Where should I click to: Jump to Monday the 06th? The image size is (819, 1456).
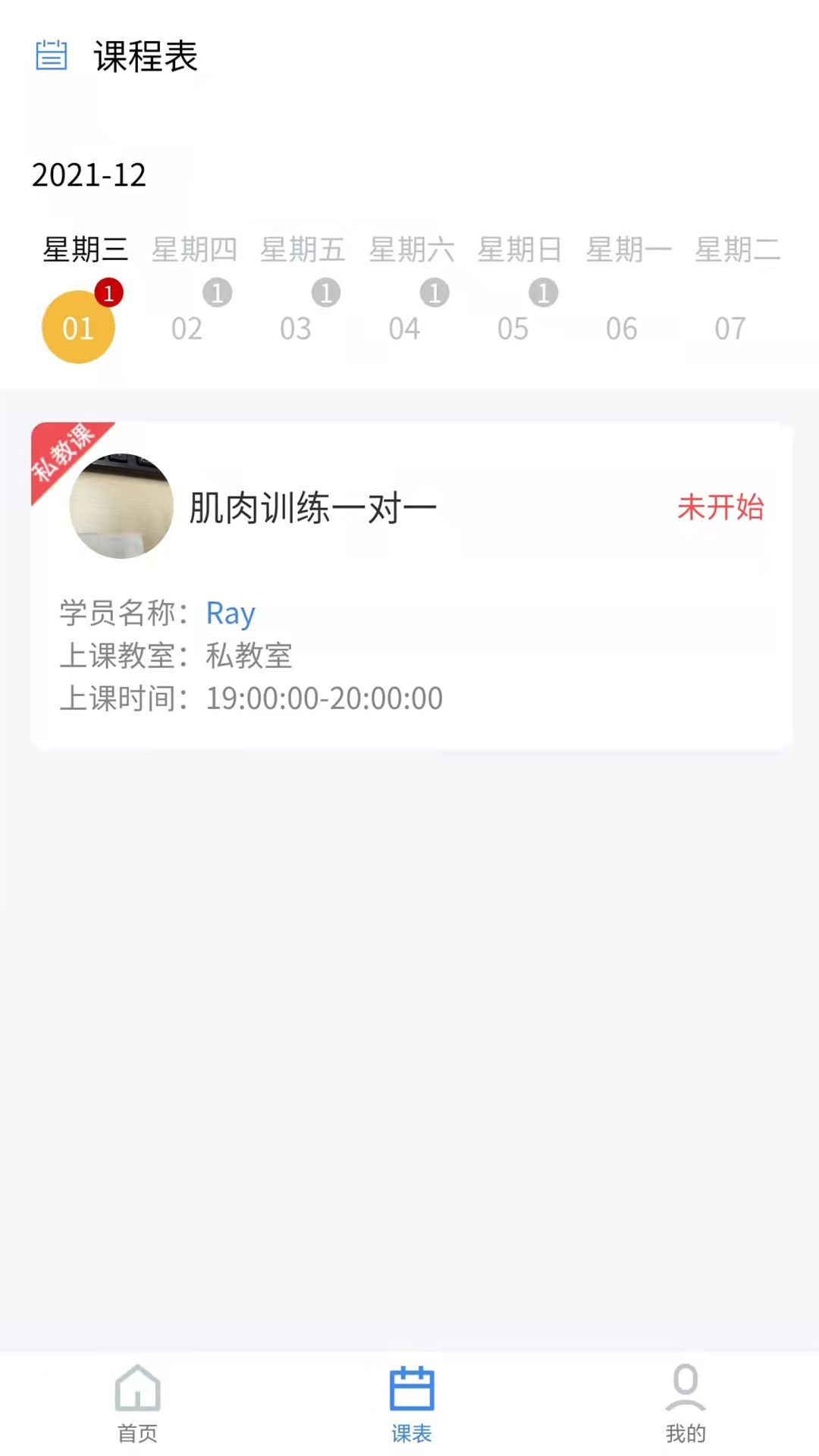tap(622, 327)
